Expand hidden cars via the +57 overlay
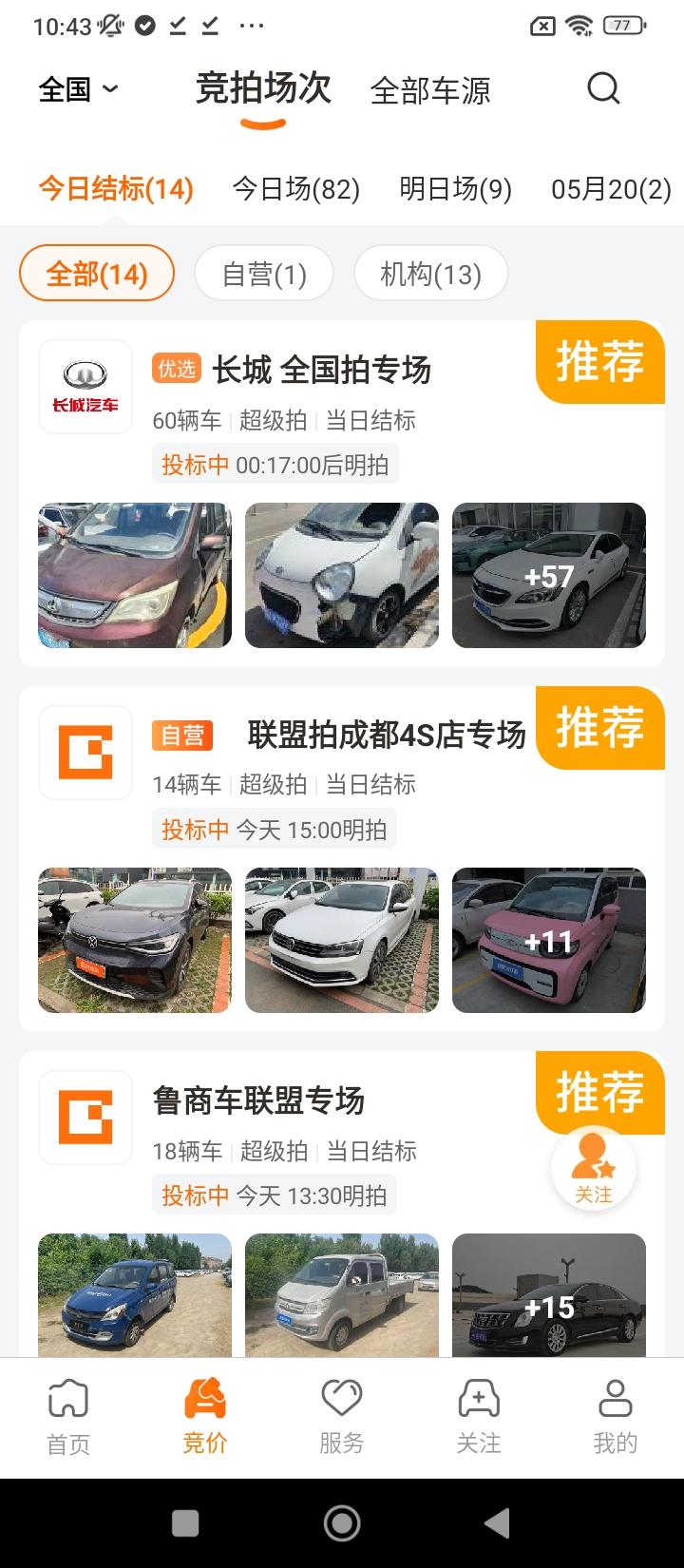This screenshot has height=1568, width=684. [x=549, y=575]
